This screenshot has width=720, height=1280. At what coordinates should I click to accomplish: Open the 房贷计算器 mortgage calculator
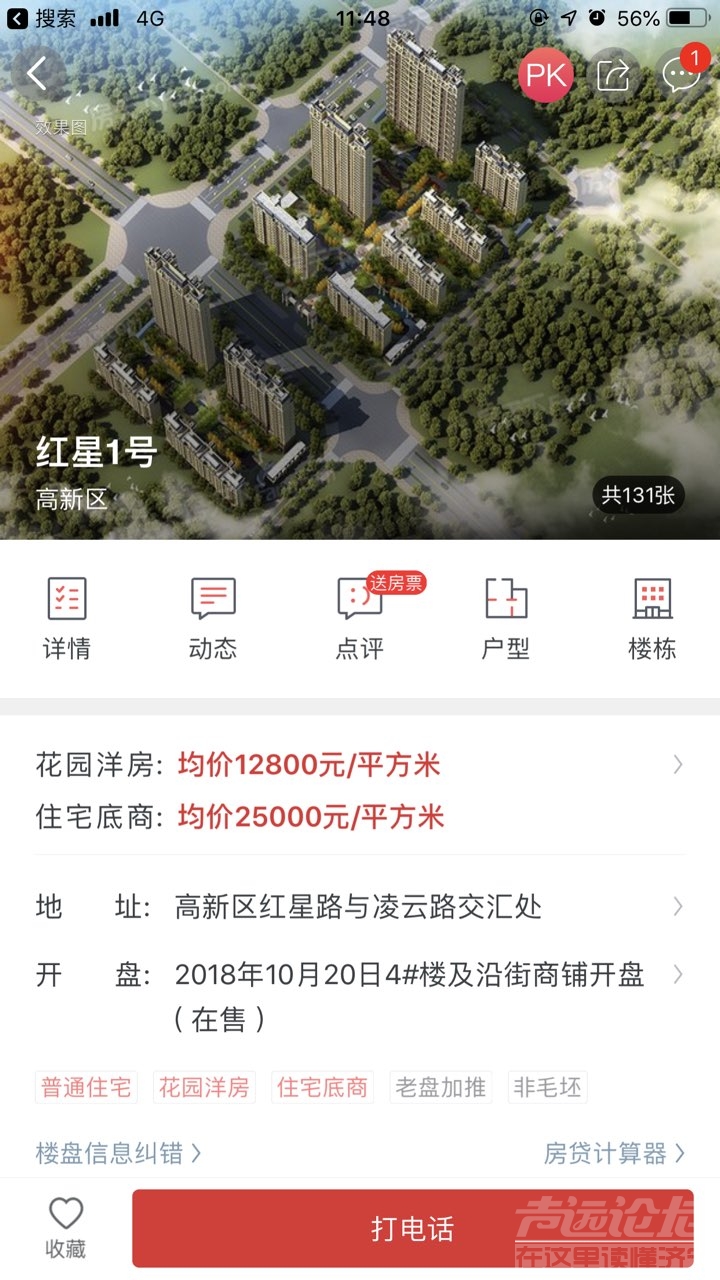[x=614, y=1153]
